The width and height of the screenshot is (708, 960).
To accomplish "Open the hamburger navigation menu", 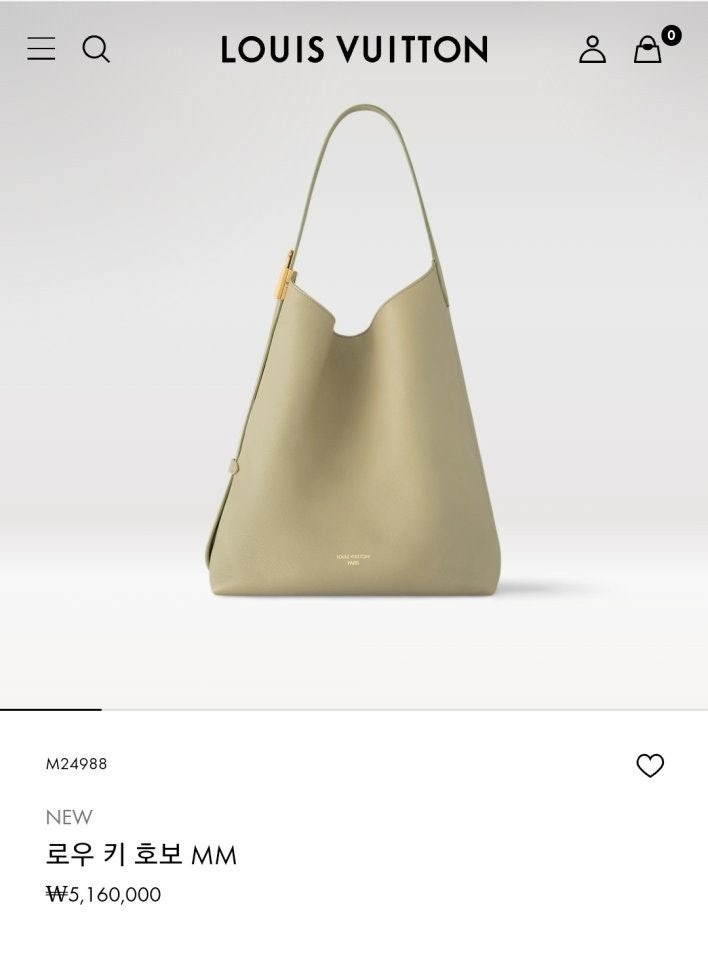I will click(x=41, y=49).
